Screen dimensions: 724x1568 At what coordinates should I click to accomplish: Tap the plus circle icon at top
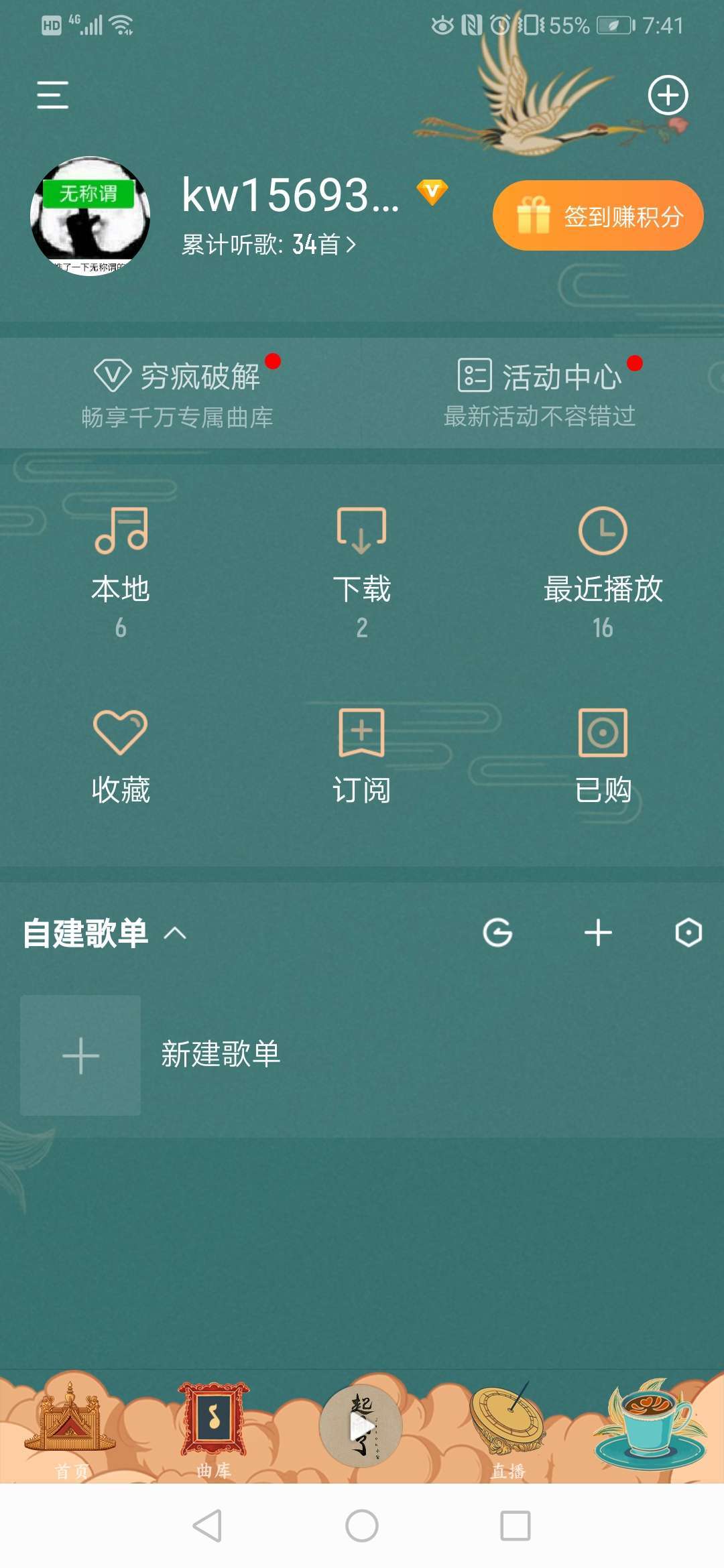668,95
